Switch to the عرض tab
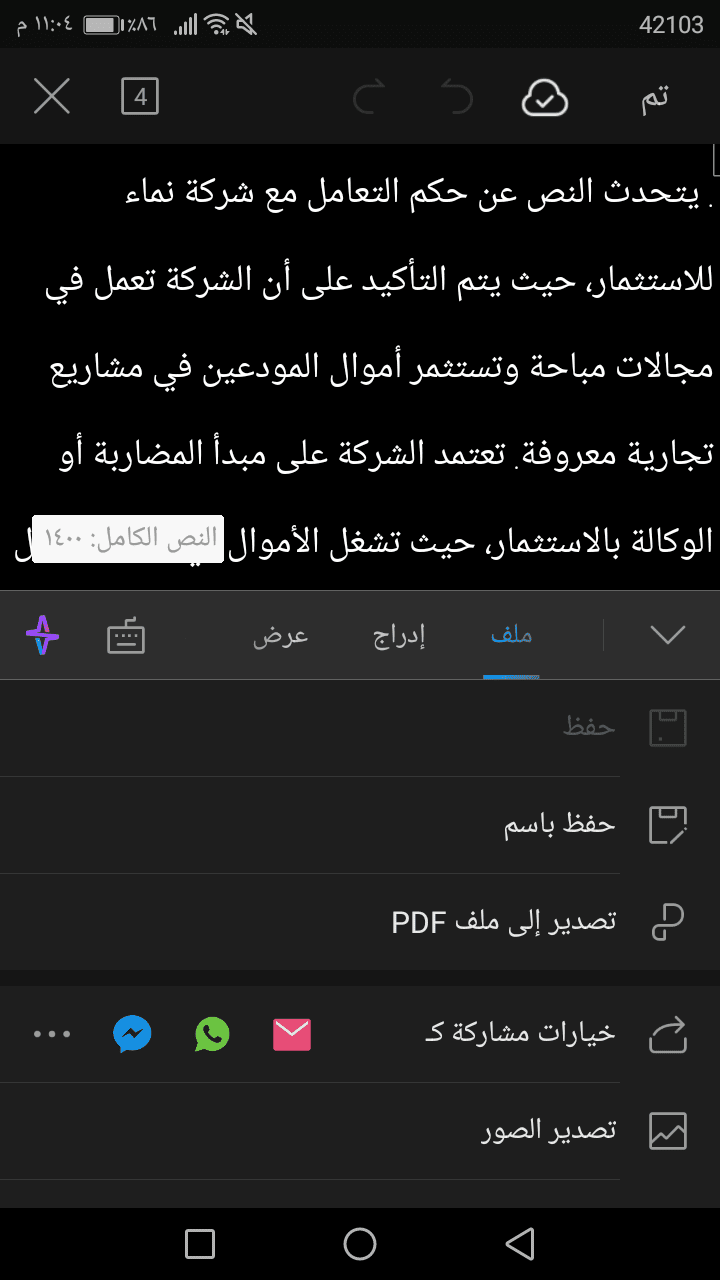 point(280,635)
